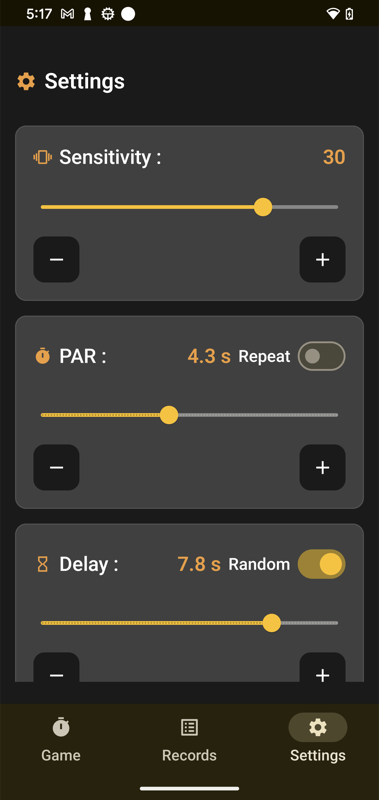Increase Delay with the plus button

pos(322,667)
